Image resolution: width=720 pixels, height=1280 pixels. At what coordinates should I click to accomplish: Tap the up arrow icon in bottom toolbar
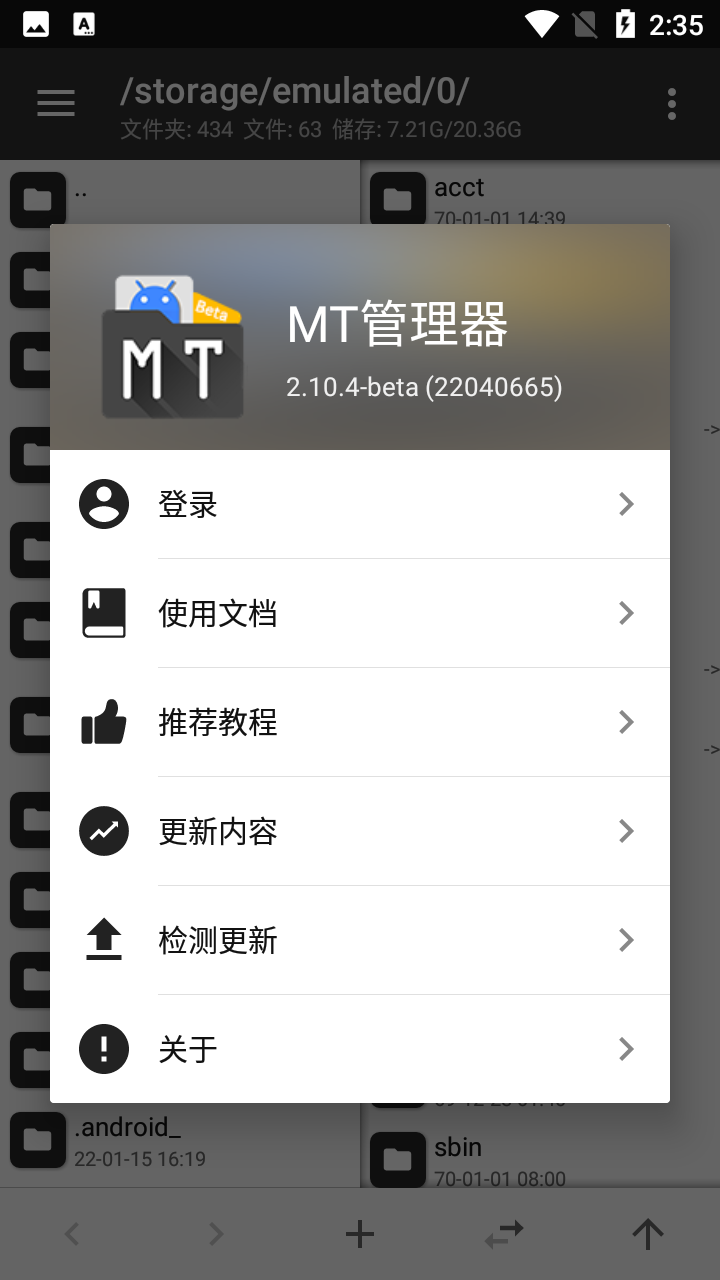pyautogui.click(x=648, y=1234)
